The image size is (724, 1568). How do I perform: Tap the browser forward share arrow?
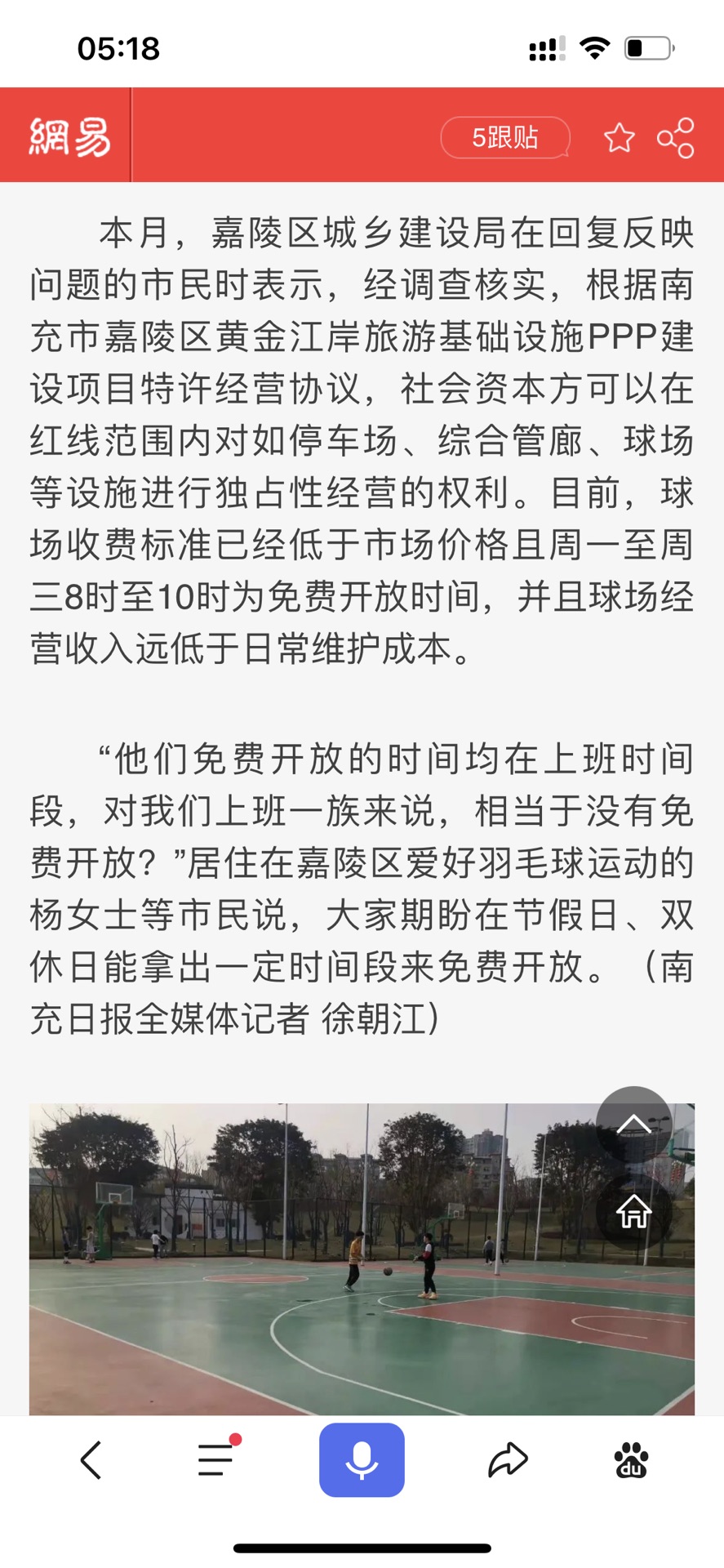508,1460
